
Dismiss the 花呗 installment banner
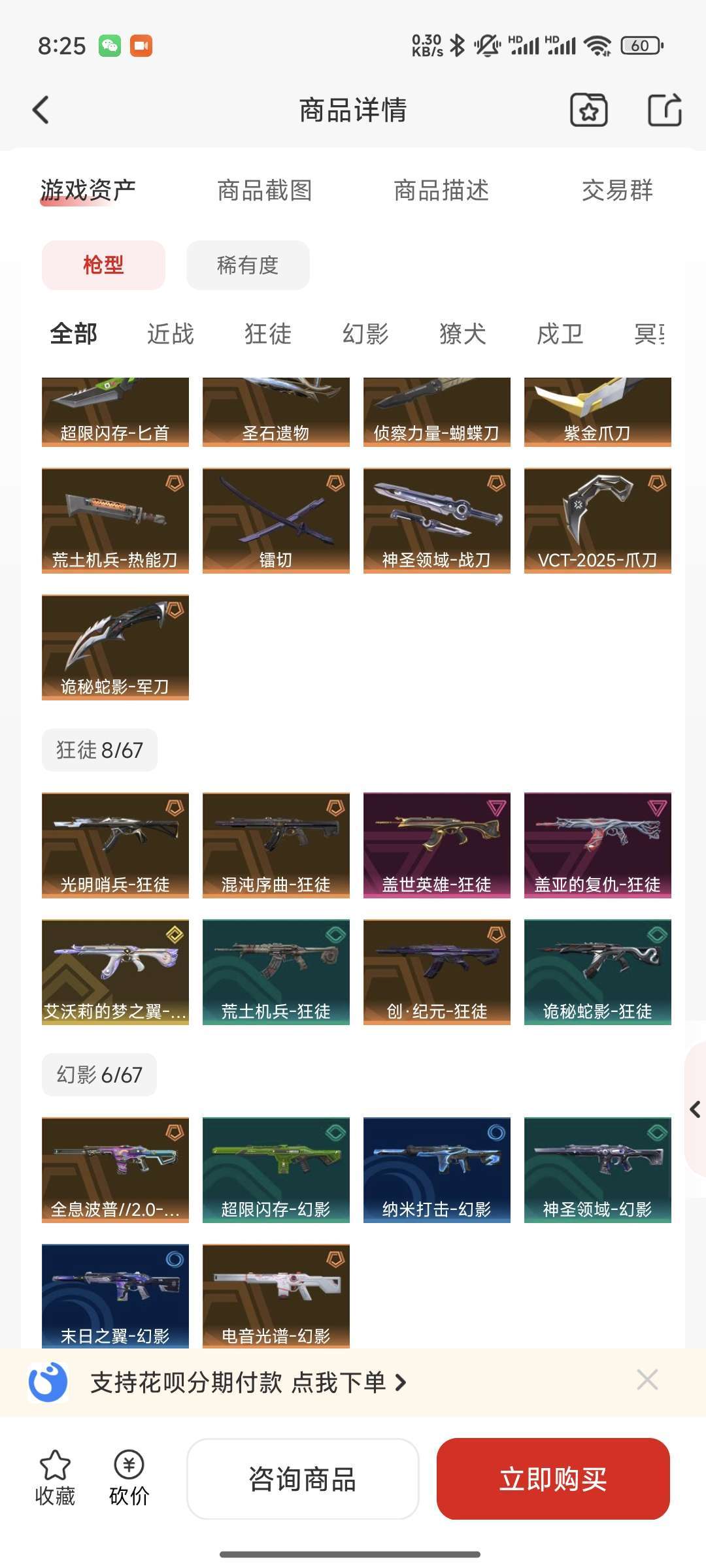pyautogui.click(x=647, y=1380)
